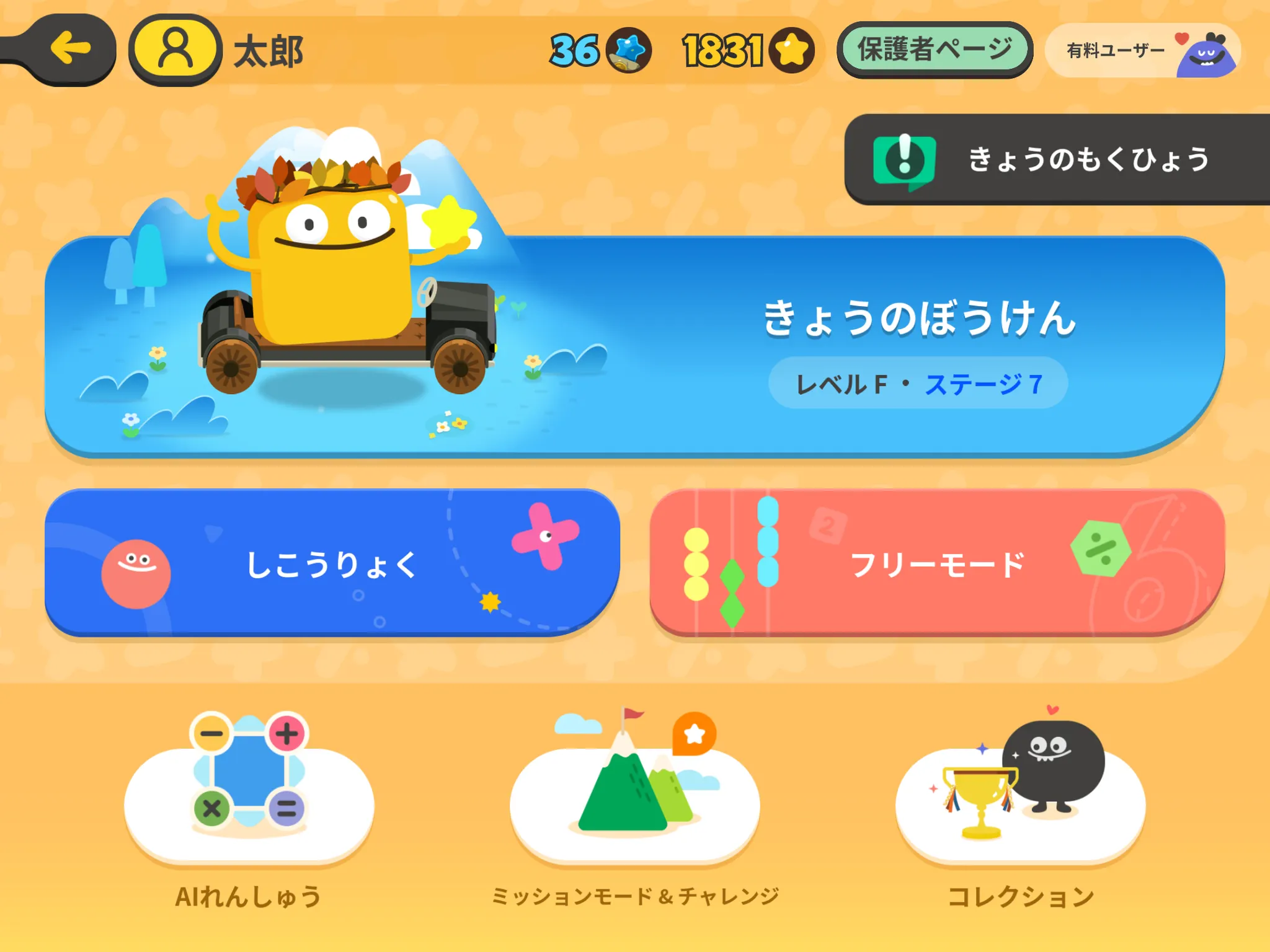Enter フリーモード free mode
Screen dimensions: 1270x952
pos(937,563)
